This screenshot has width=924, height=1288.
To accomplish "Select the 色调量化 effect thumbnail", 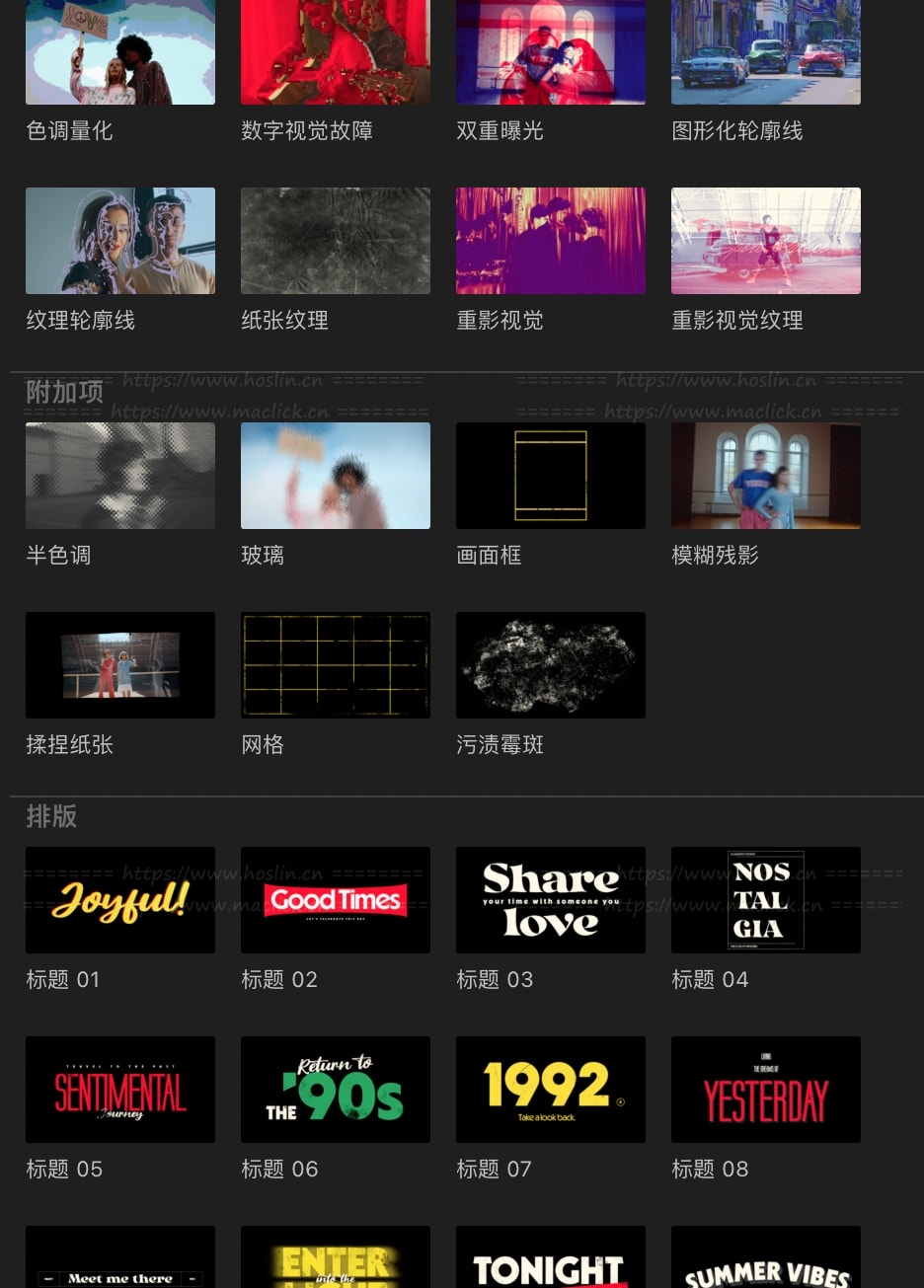I will [x=120, y=52].
